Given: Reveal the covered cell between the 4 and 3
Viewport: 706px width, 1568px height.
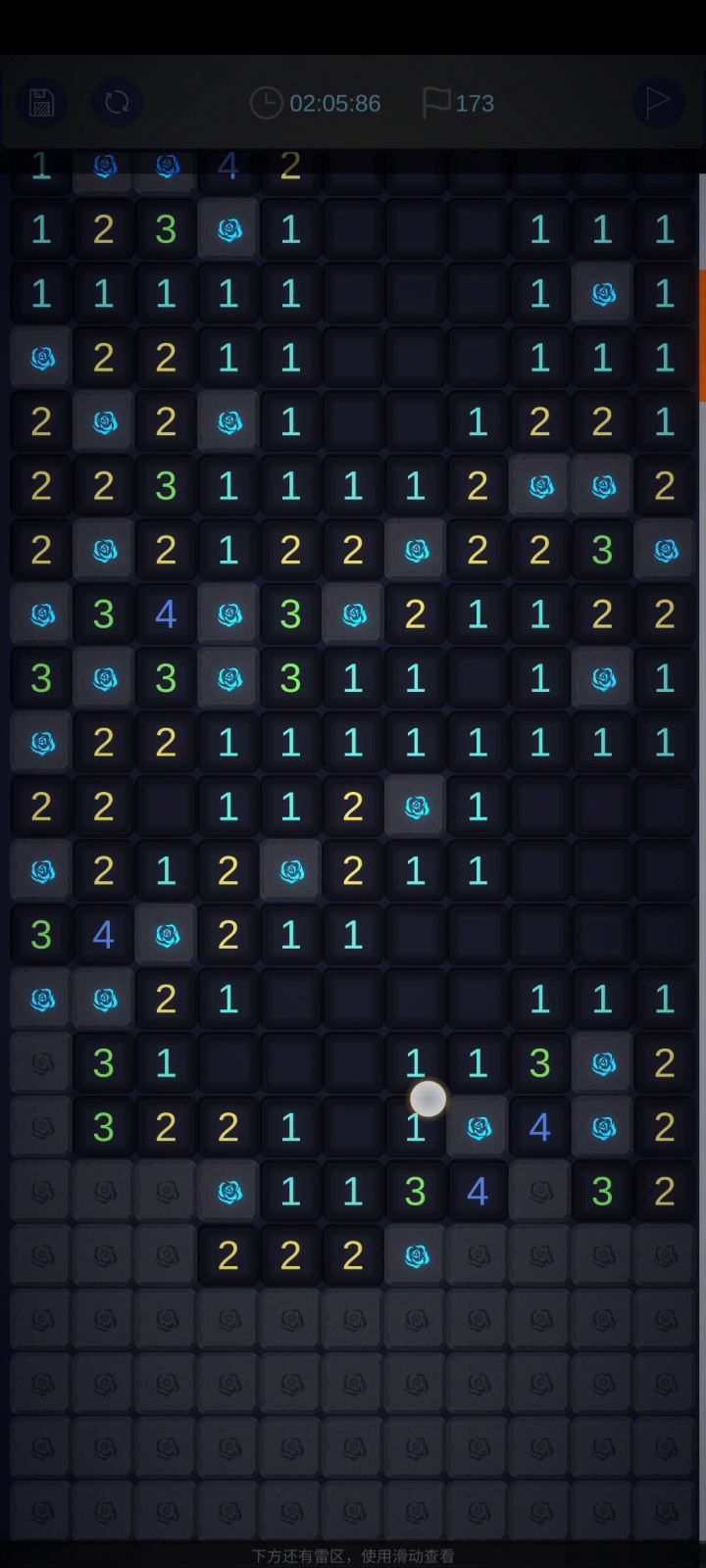Looking at the screenshot, I should pyautogui.click(x=540, y=1192).
